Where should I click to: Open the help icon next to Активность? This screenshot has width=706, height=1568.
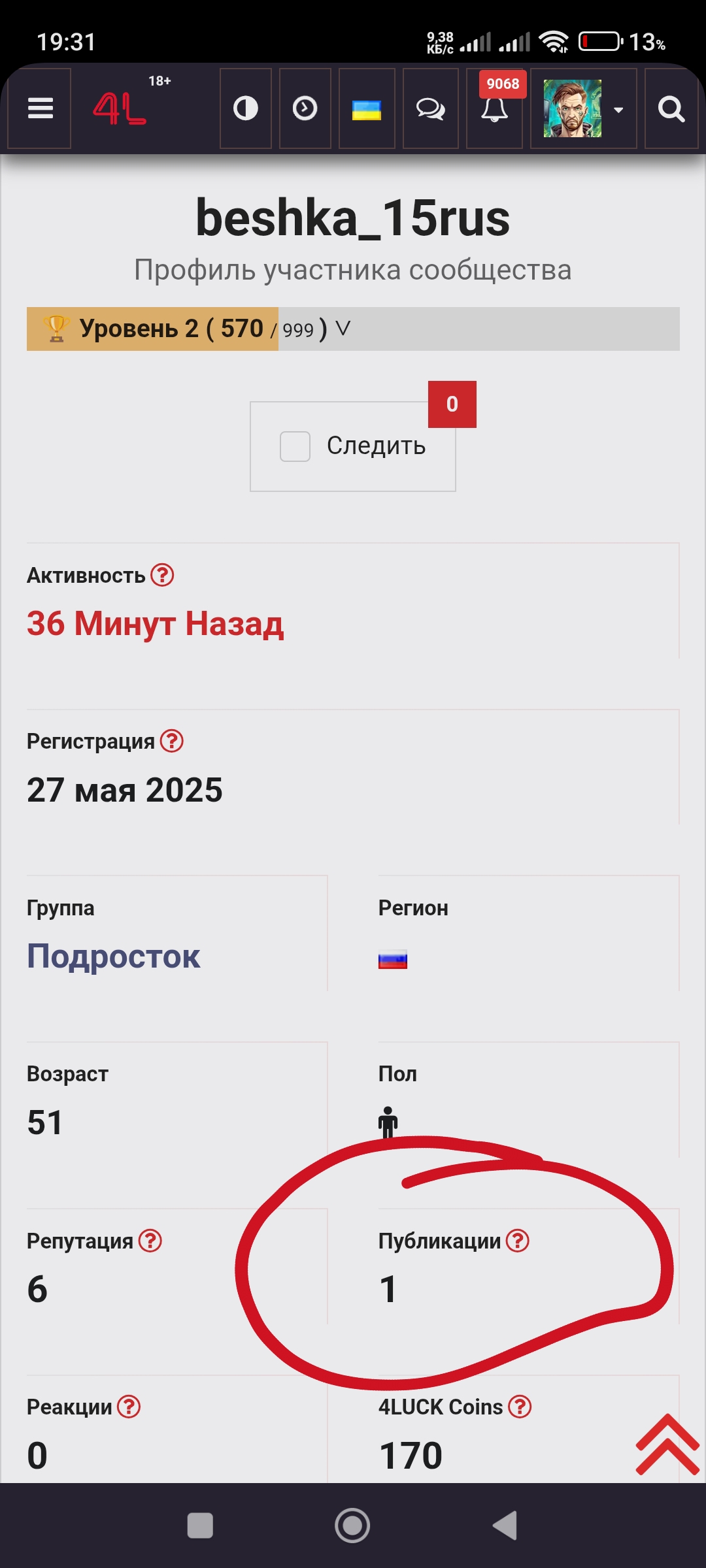(162, 575)
